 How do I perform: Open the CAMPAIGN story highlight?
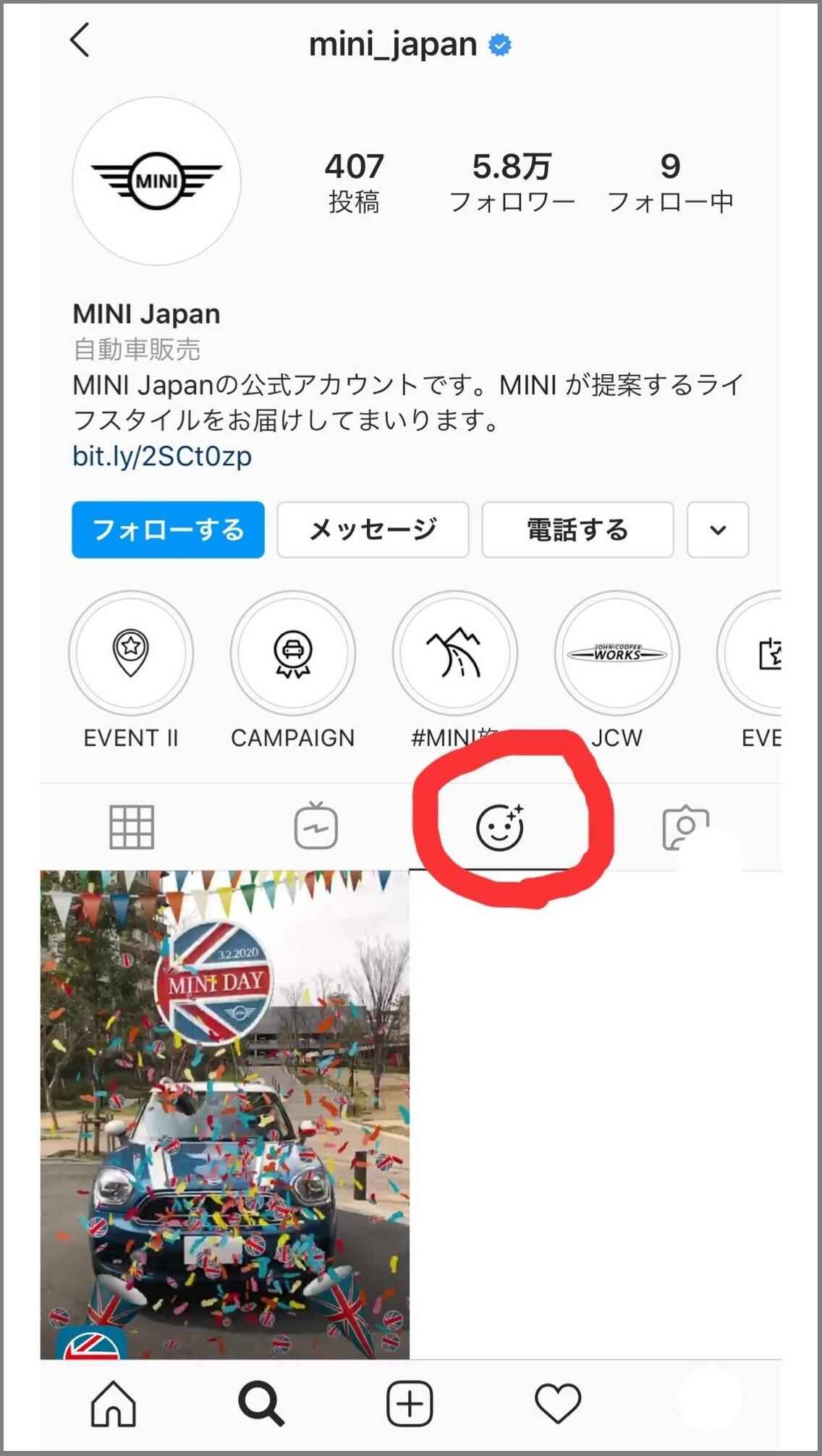(x=293, y=653)
